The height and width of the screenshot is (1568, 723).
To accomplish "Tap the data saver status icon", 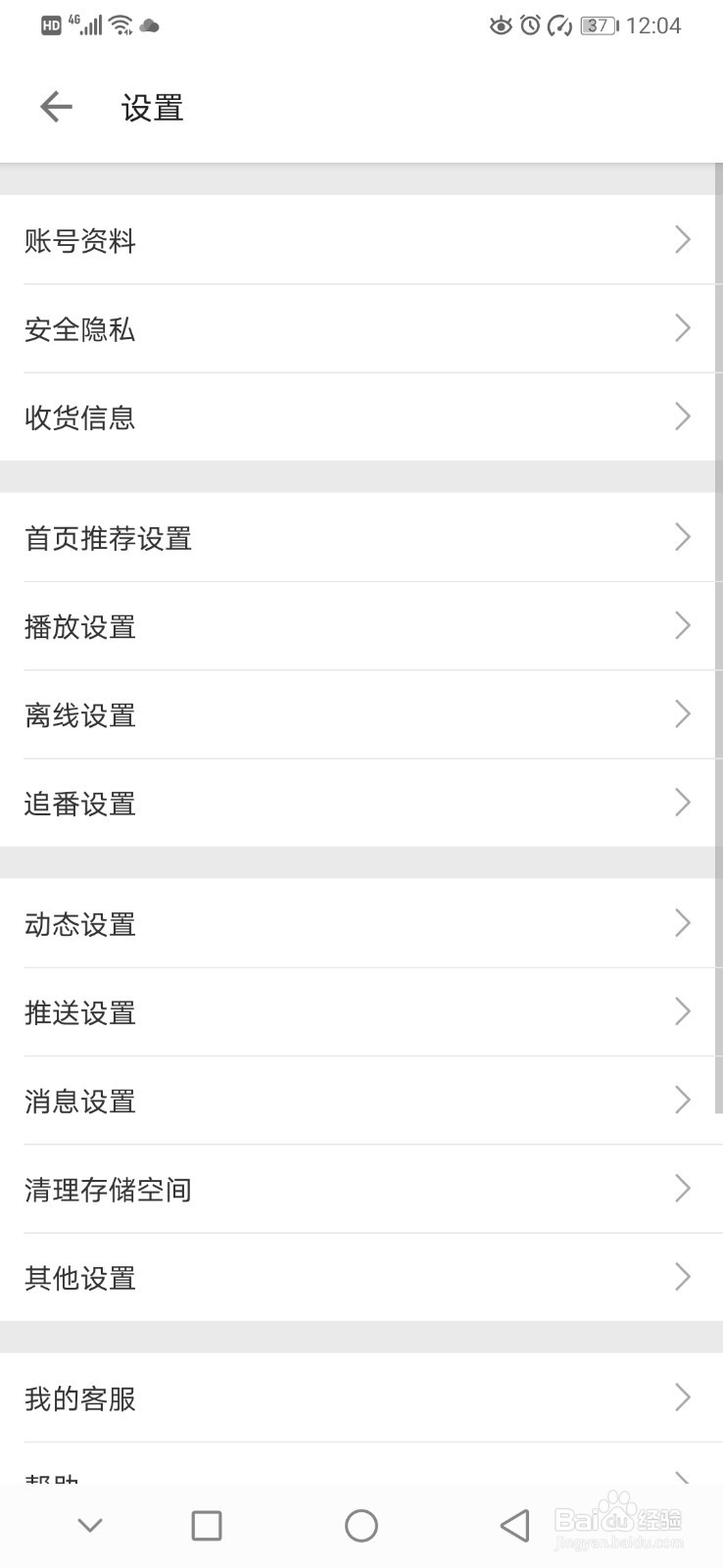I will coord(558,26).
